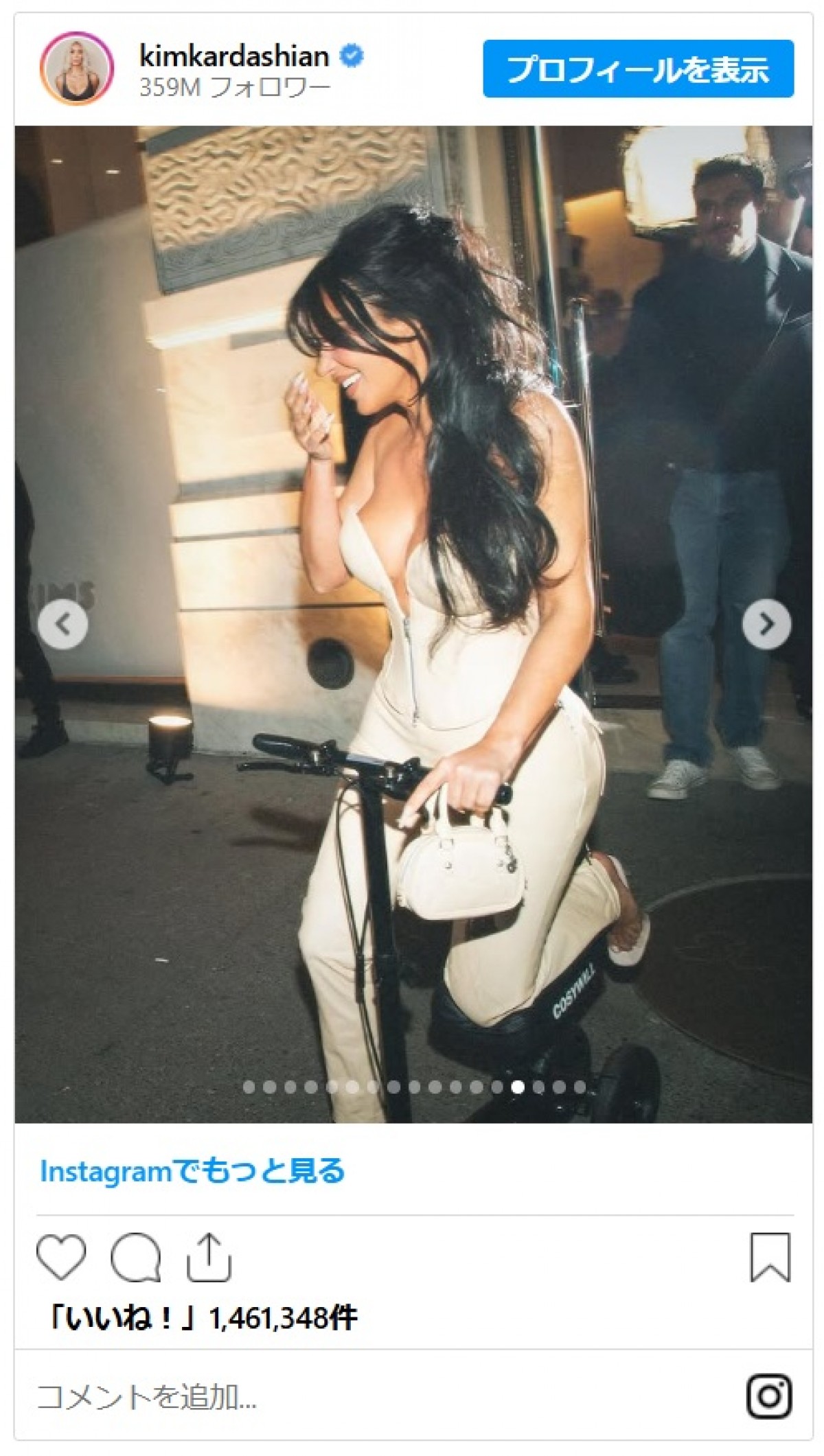This screenshot has width=824, height=1456.
Task: Like the post with the heart icon
Action: click(x=61, y=1258)
